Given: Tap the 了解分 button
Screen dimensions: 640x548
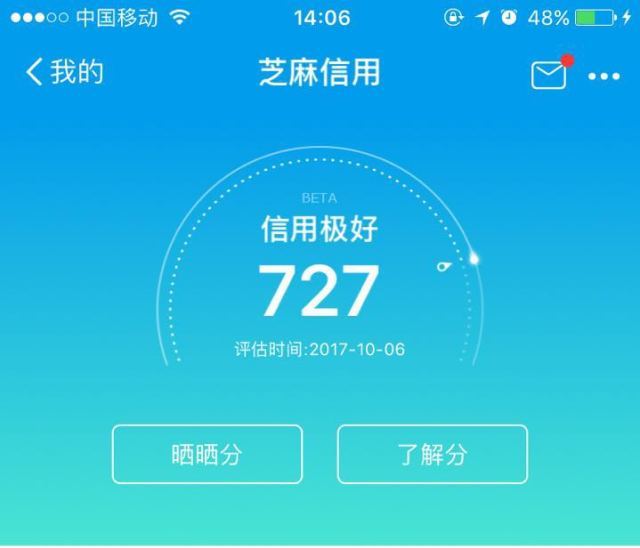Looking at the screenshot, I should coord(432,455).
